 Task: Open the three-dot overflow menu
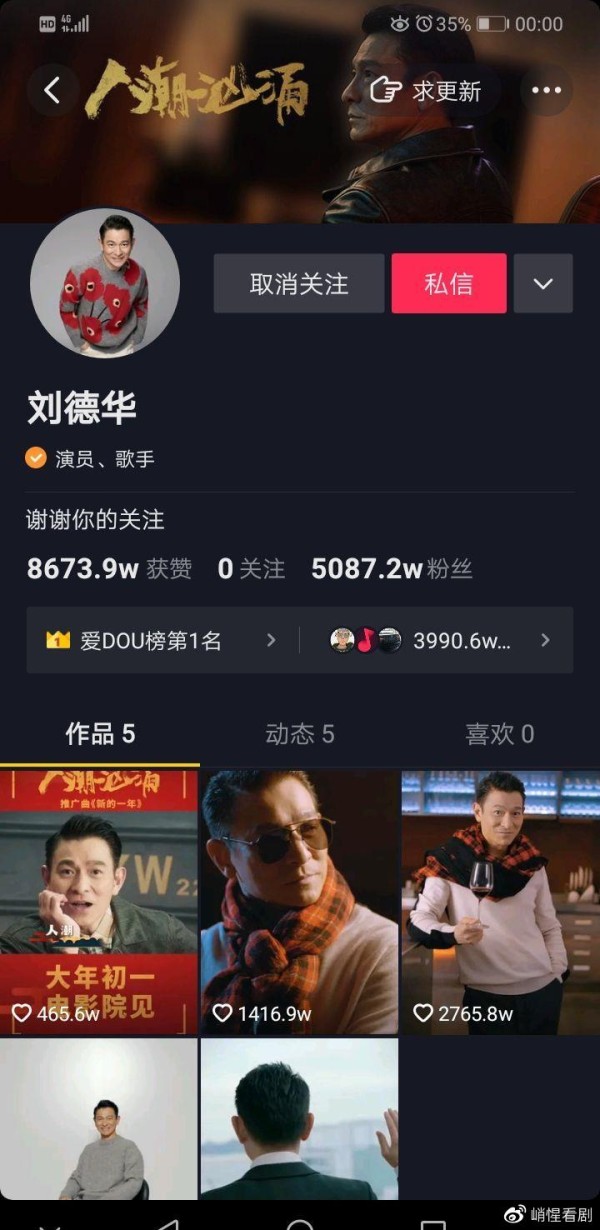pos(546,91)
